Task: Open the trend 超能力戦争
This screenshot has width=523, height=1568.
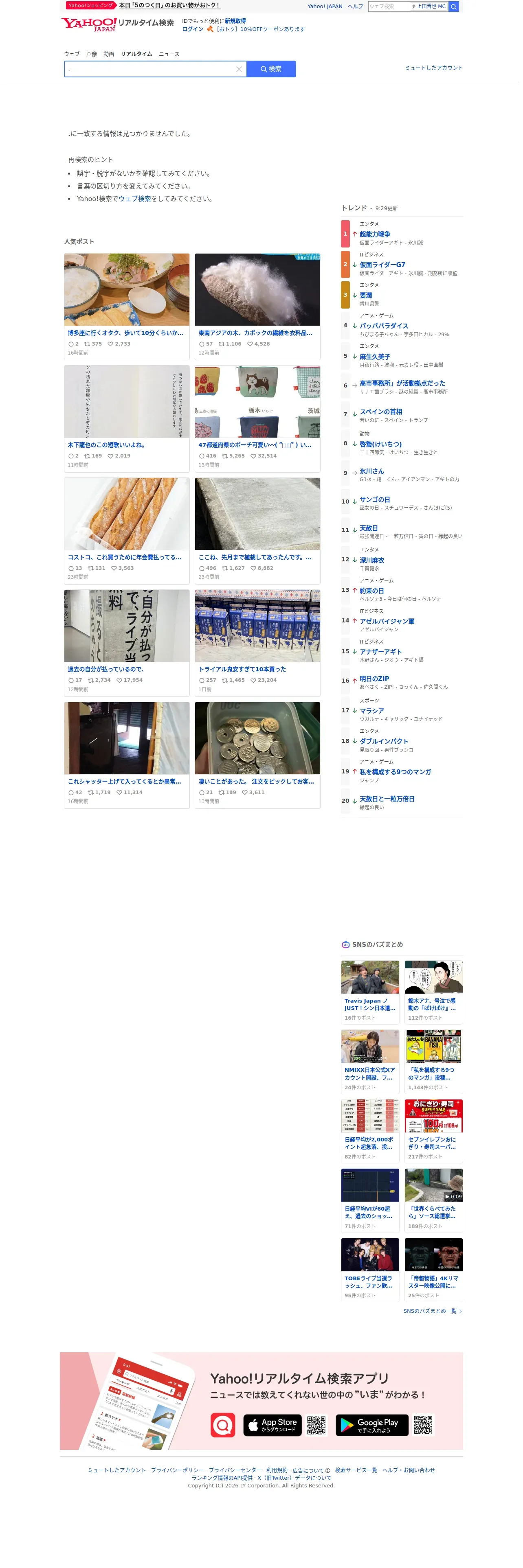Action: [378, 236]
